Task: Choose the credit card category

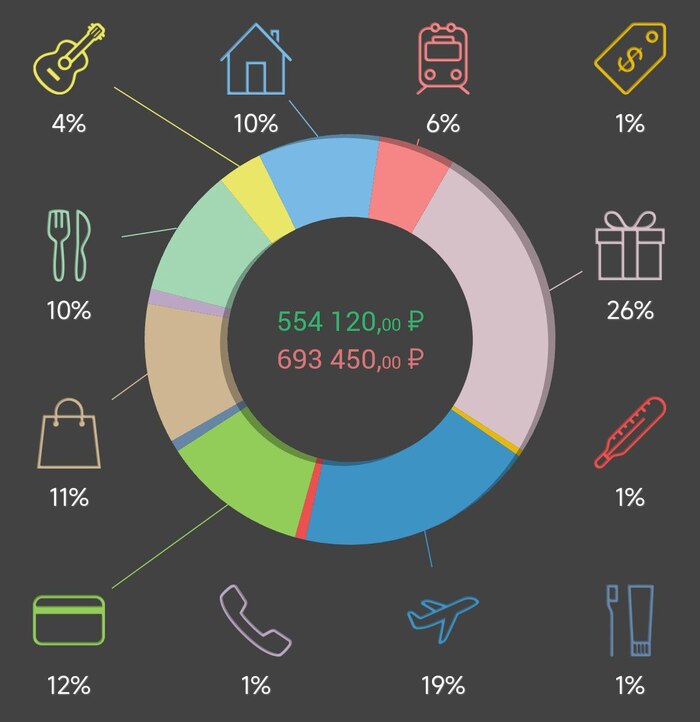Action: pyautogui.click(x=69, y=620)
